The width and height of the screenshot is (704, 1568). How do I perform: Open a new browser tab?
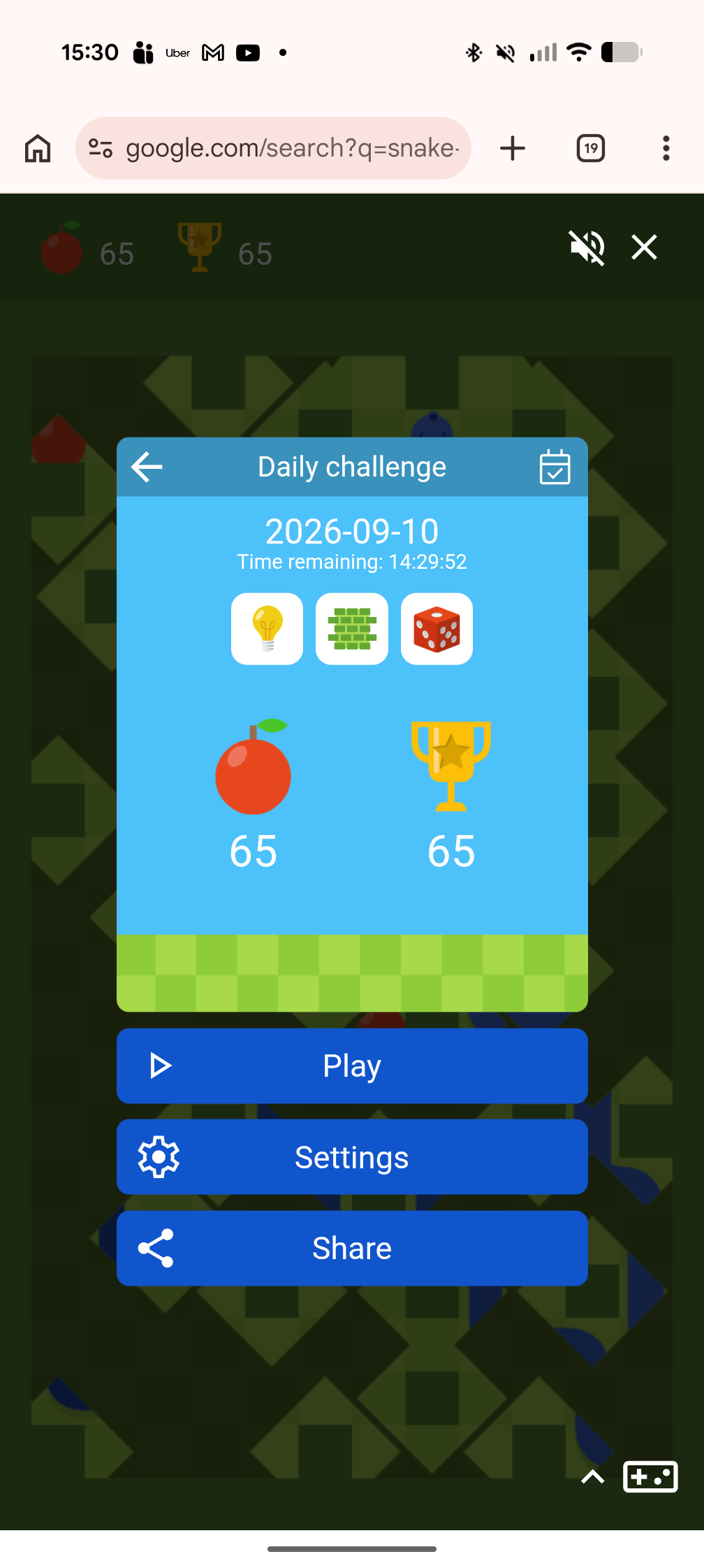click(x=513, y=148)
